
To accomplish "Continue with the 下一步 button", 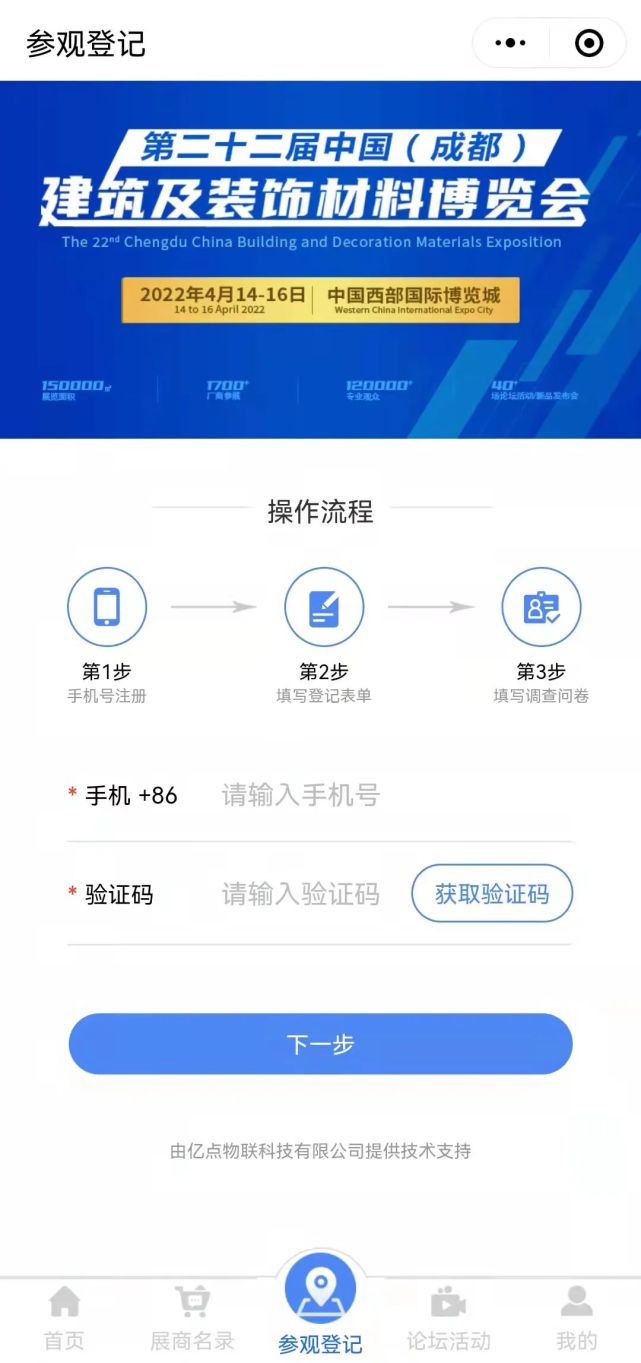I will 320,1044.
